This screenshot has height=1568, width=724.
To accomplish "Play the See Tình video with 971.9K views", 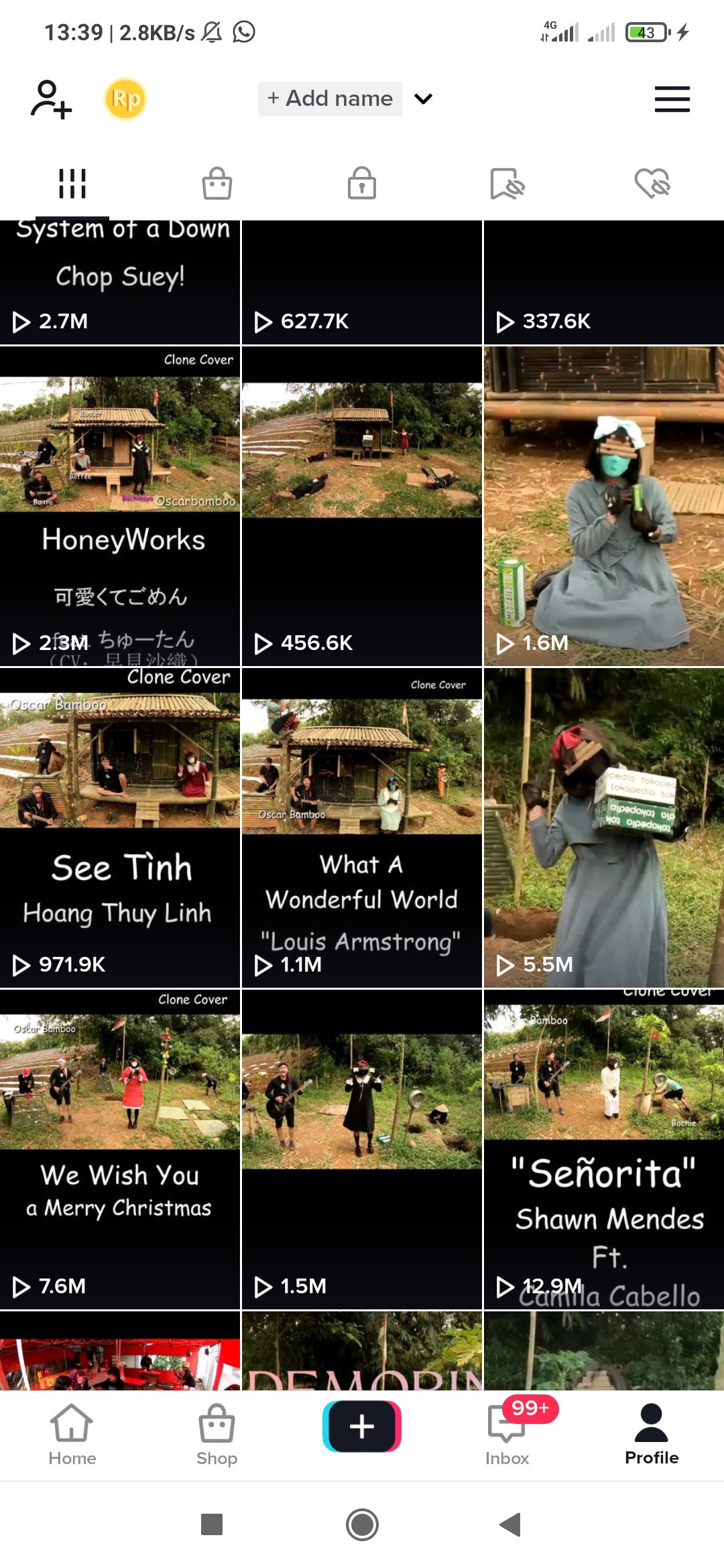I will [x=120, y=828].
